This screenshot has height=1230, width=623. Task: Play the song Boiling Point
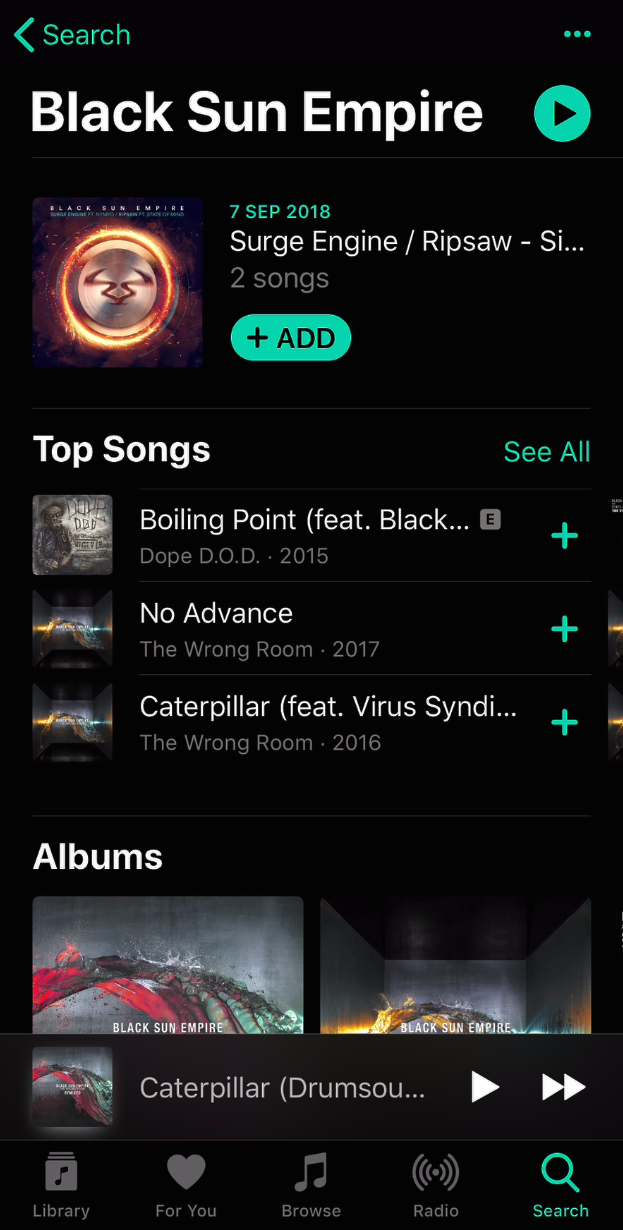[304, 534]
